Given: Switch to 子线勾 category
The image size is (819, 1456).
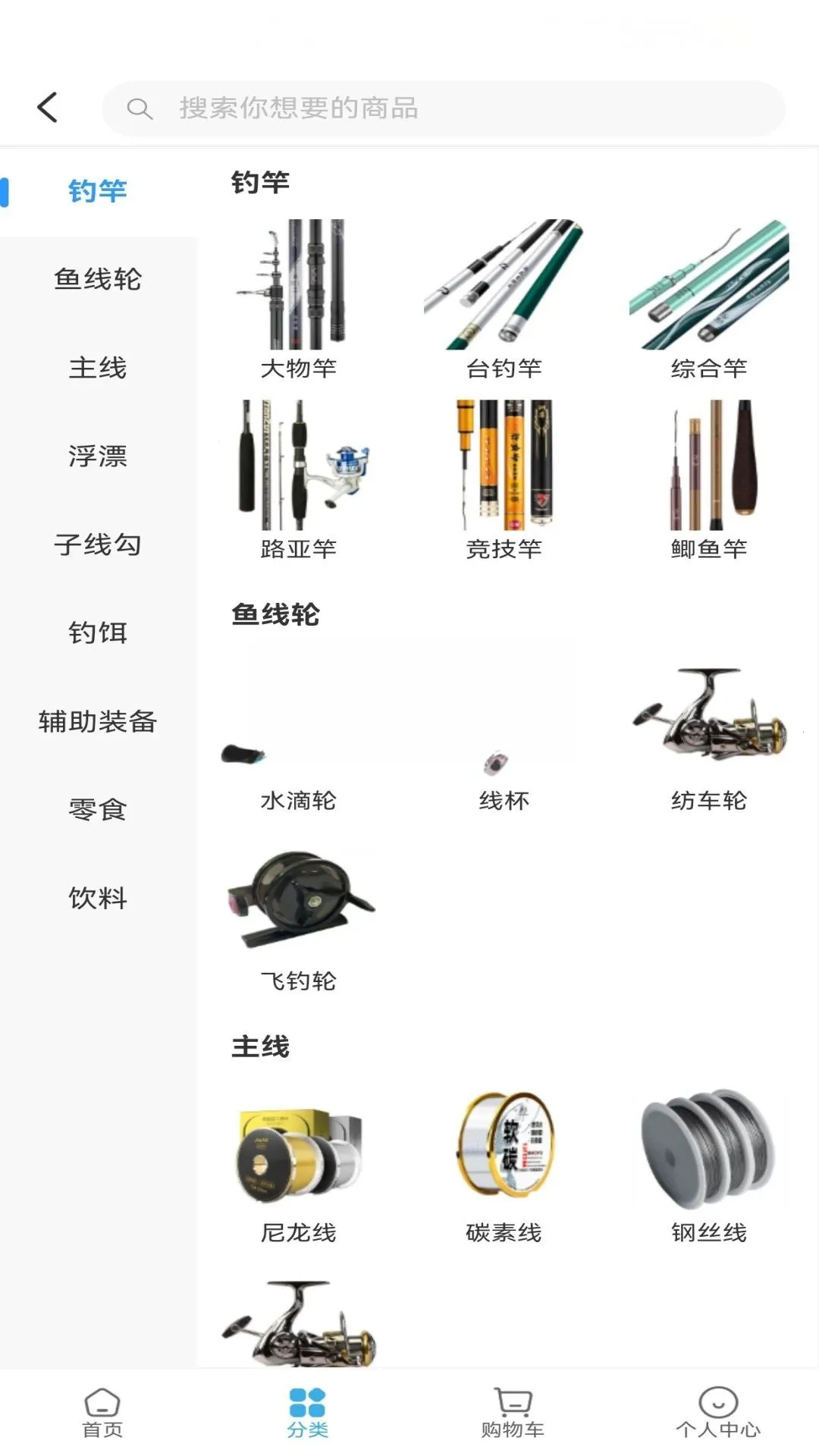Looking at the screenshot, I should [98, 544].
